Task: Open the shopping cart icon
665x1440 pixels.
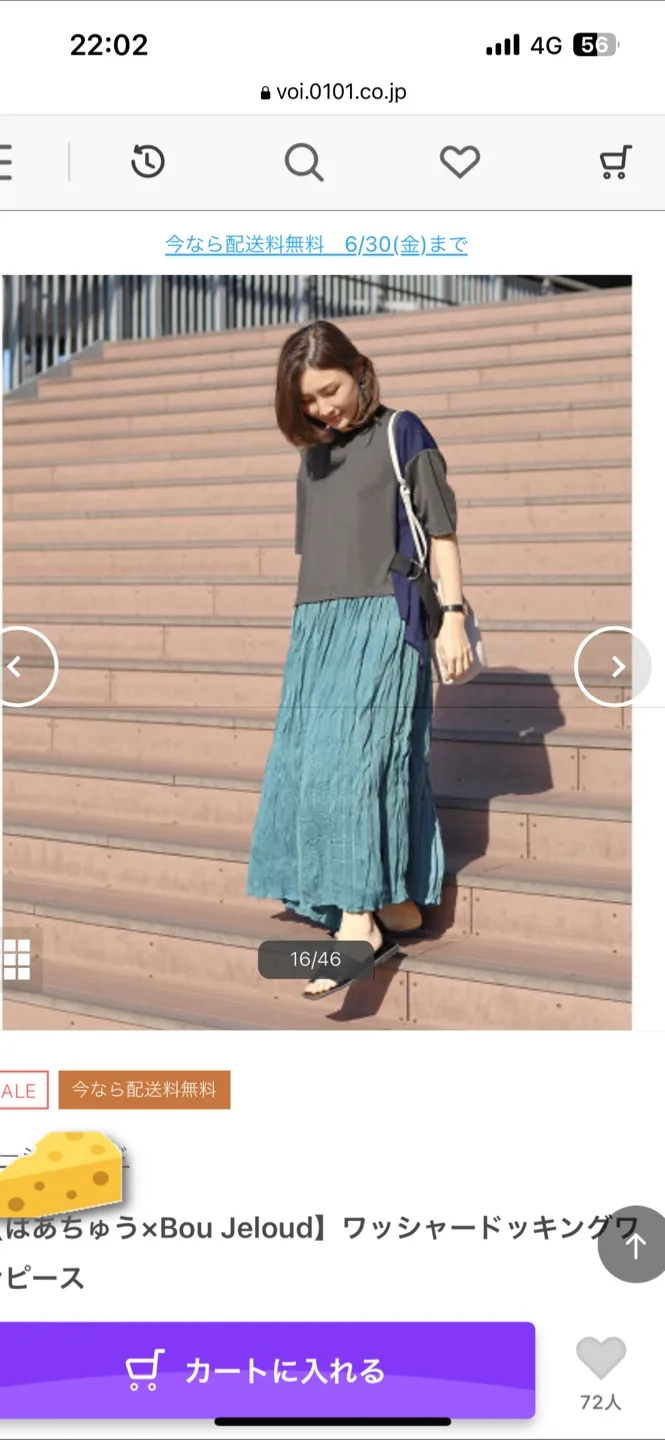Action: click(x=616, y=162)
